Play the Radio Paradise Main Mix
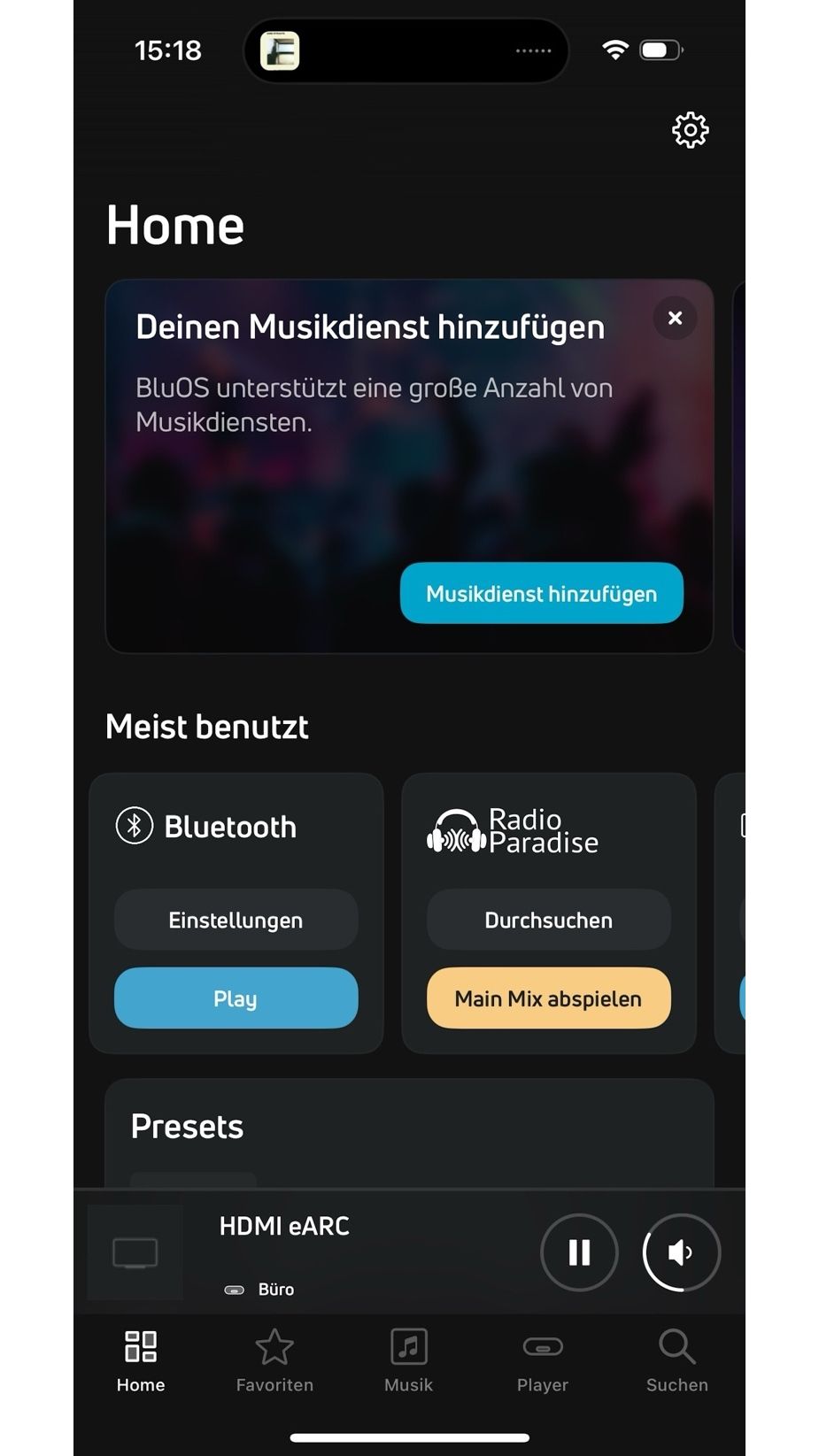The width and height of the screenshot is (819, 1456). (x=548, y=998)
